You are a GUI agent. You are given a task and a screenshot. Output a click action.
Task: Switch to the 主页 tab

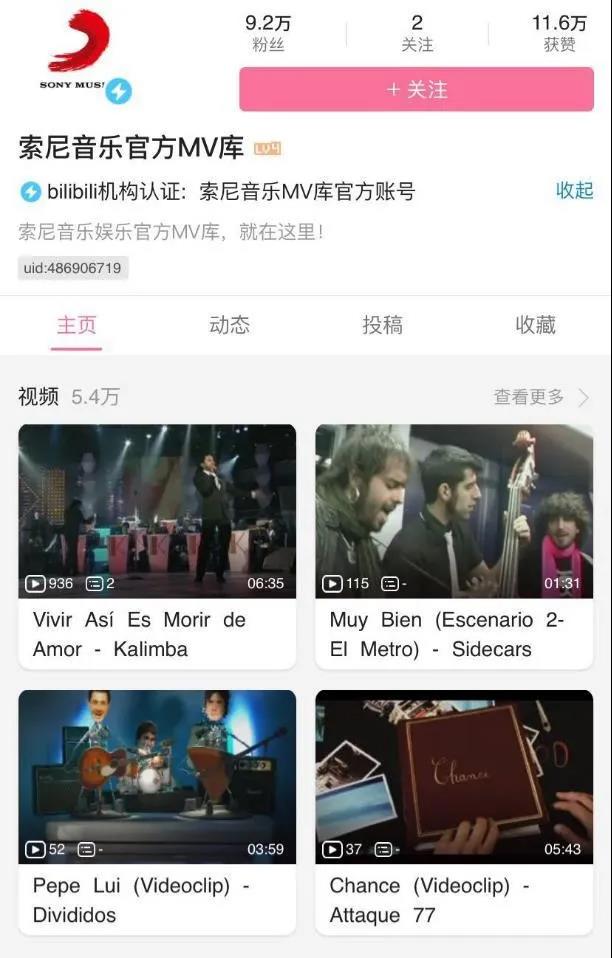(76, 325)
